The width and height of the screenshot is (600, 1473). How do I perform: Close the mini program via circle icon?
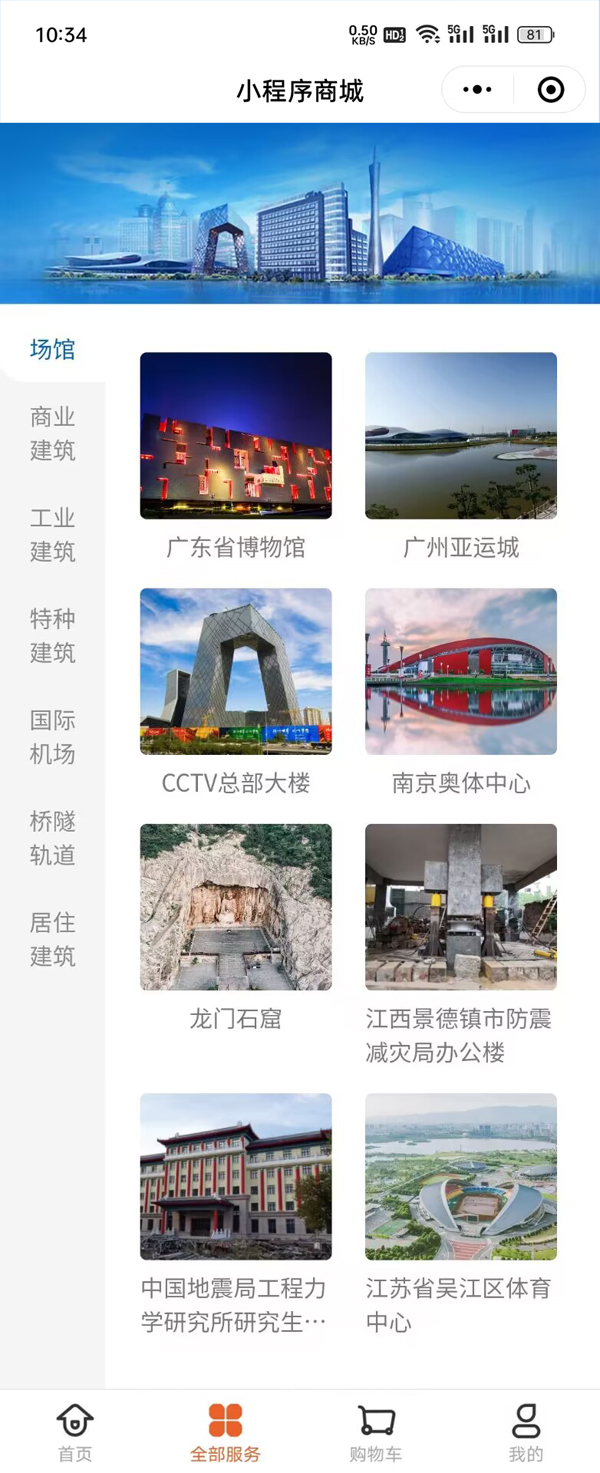tap(550, 91)
